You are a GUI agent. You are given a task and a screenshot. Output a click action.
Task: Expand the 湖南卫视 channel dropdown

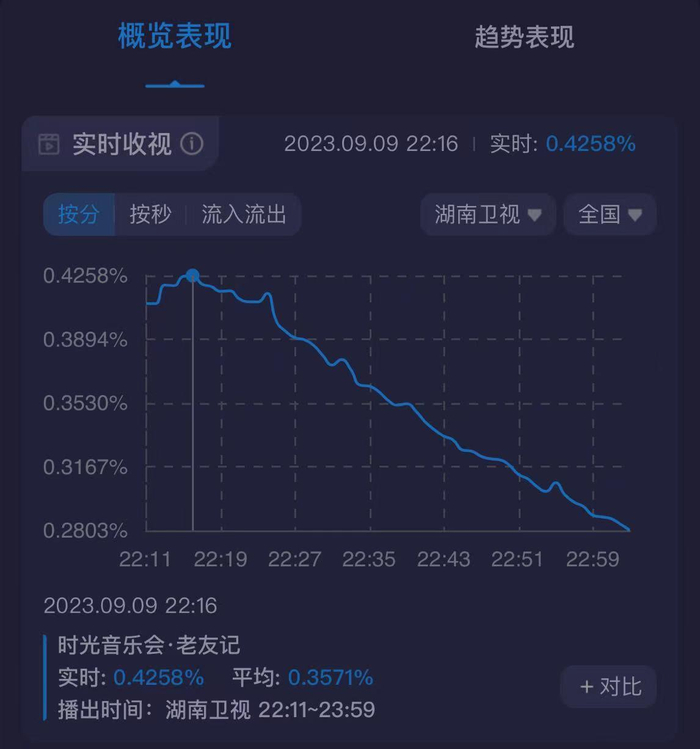488,214
